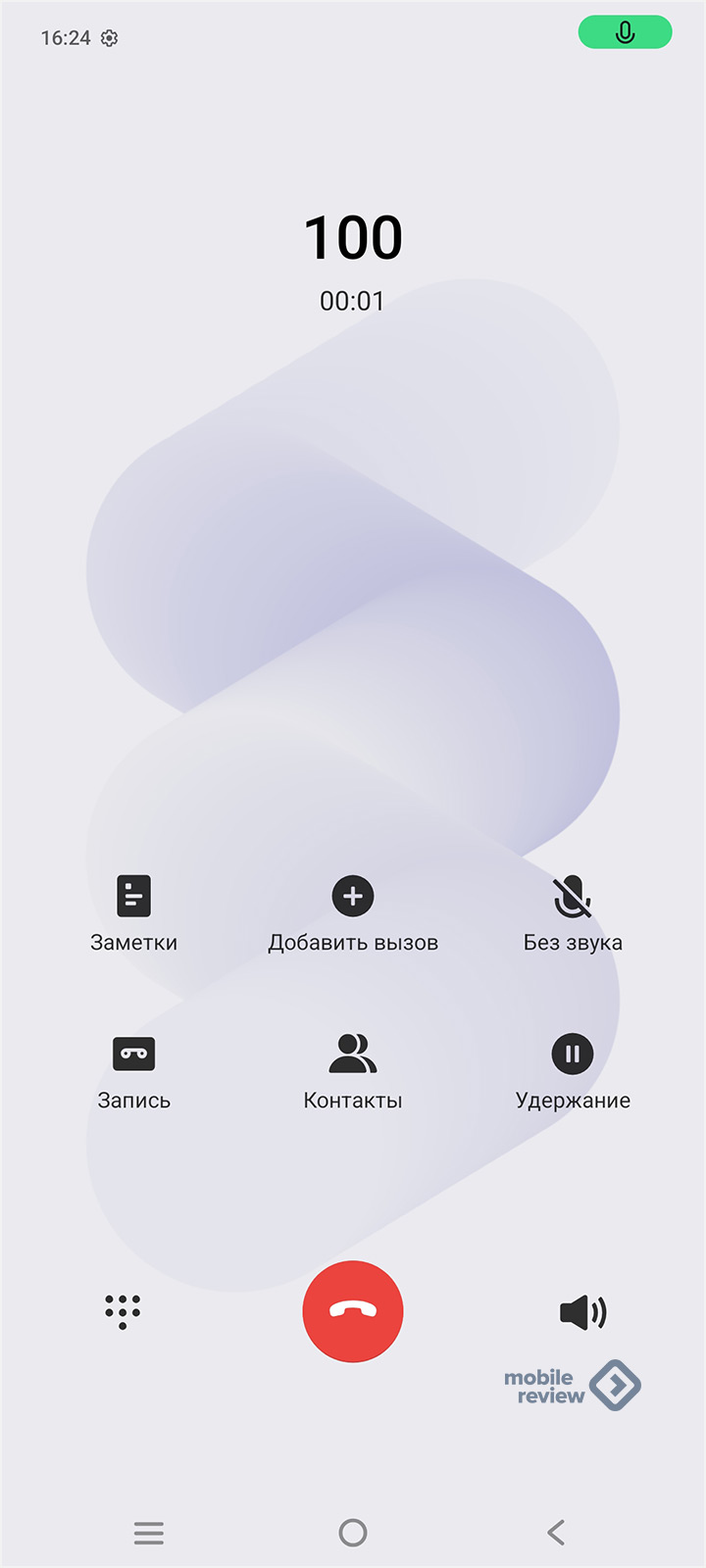Mute the microphone with Без звука
The height and width of the screenshot is (1568, 706).
click(573, 913)
